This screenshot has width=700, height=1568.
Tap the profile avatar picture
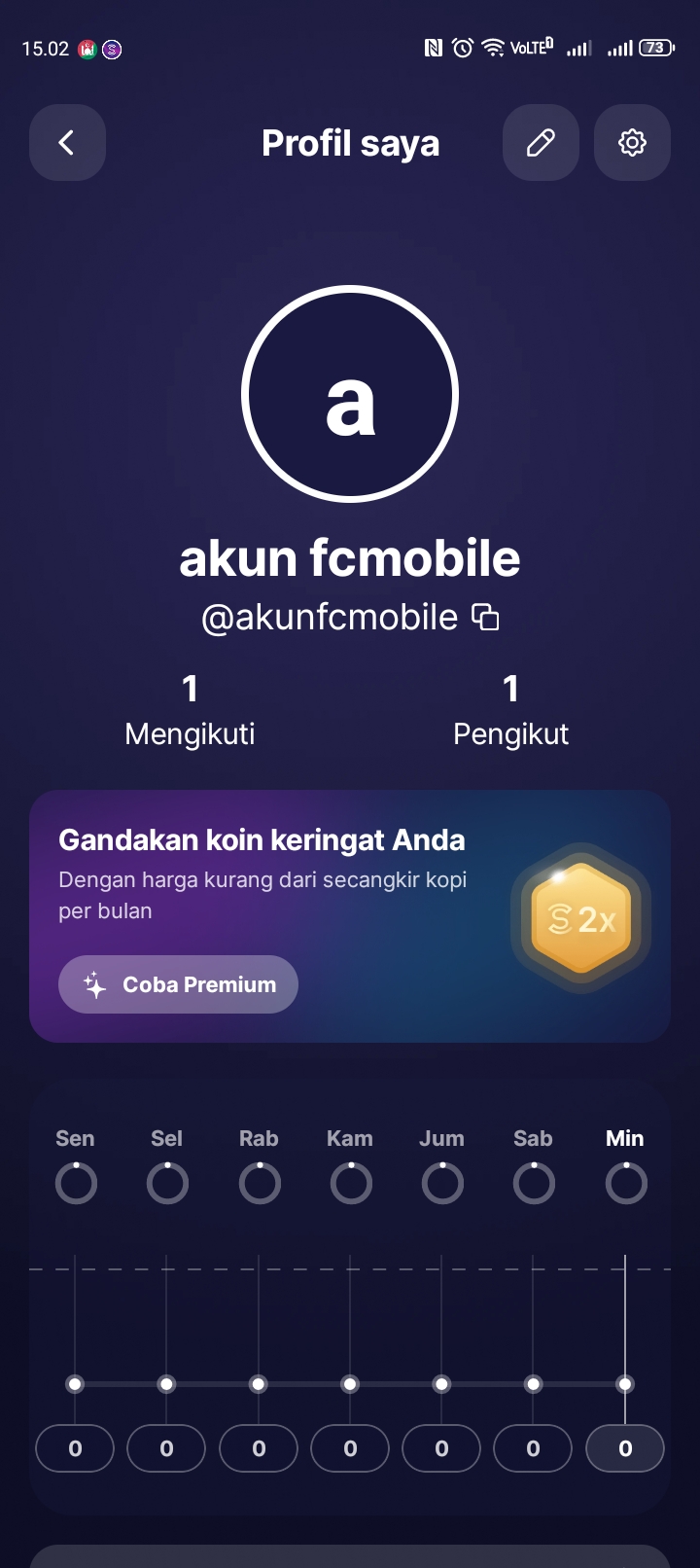click(x=350, y=394)
